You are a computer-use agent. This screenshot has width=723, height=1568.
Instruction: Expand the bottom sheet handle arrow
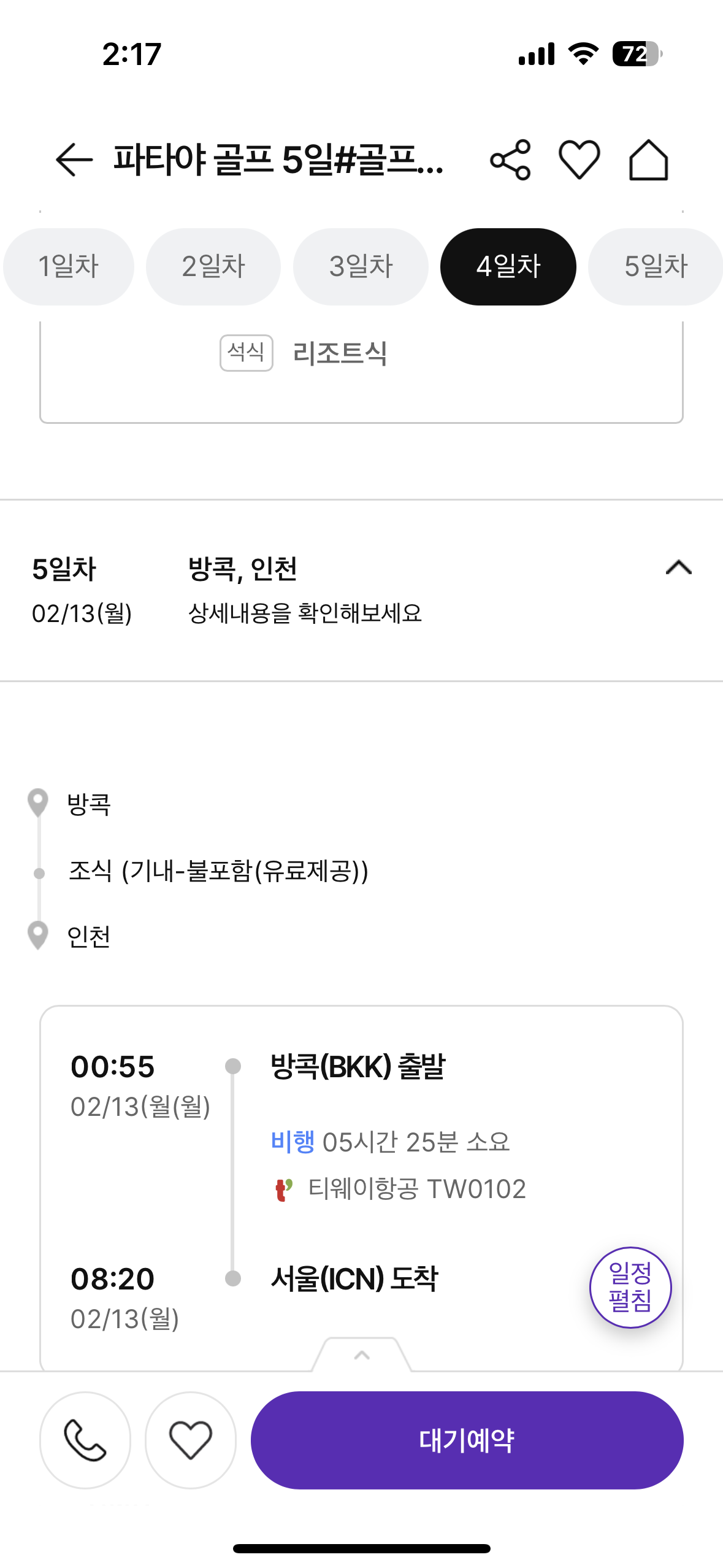pos(362,1355)
